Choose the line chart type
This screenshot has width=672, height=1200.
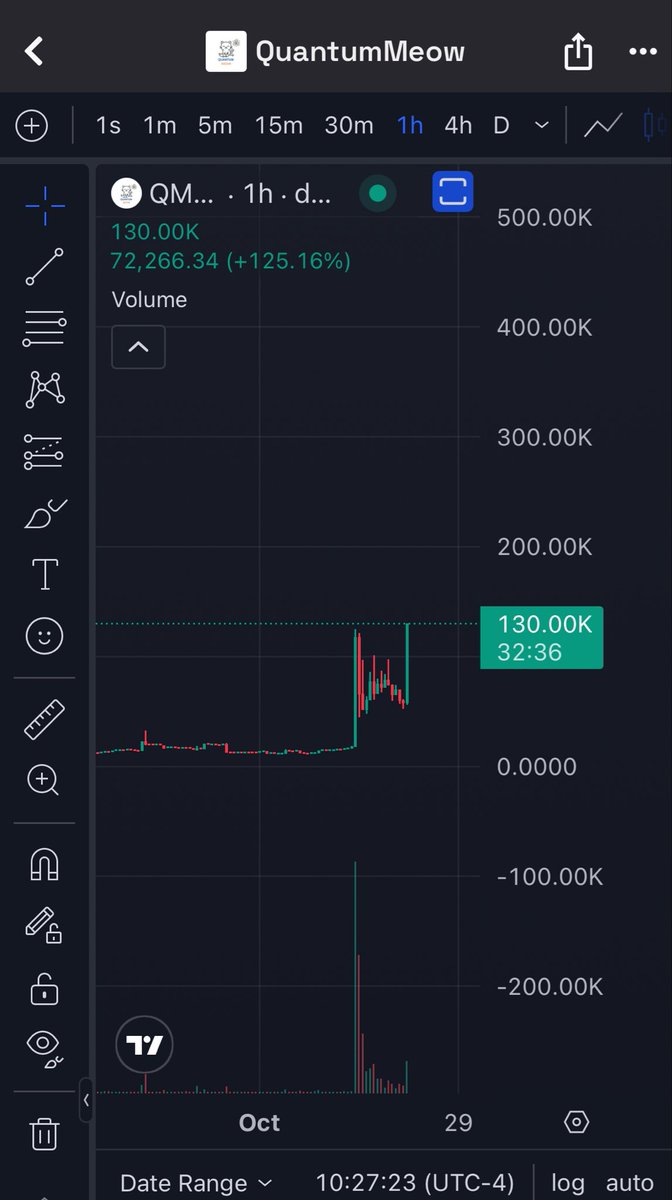click(603, 126)
